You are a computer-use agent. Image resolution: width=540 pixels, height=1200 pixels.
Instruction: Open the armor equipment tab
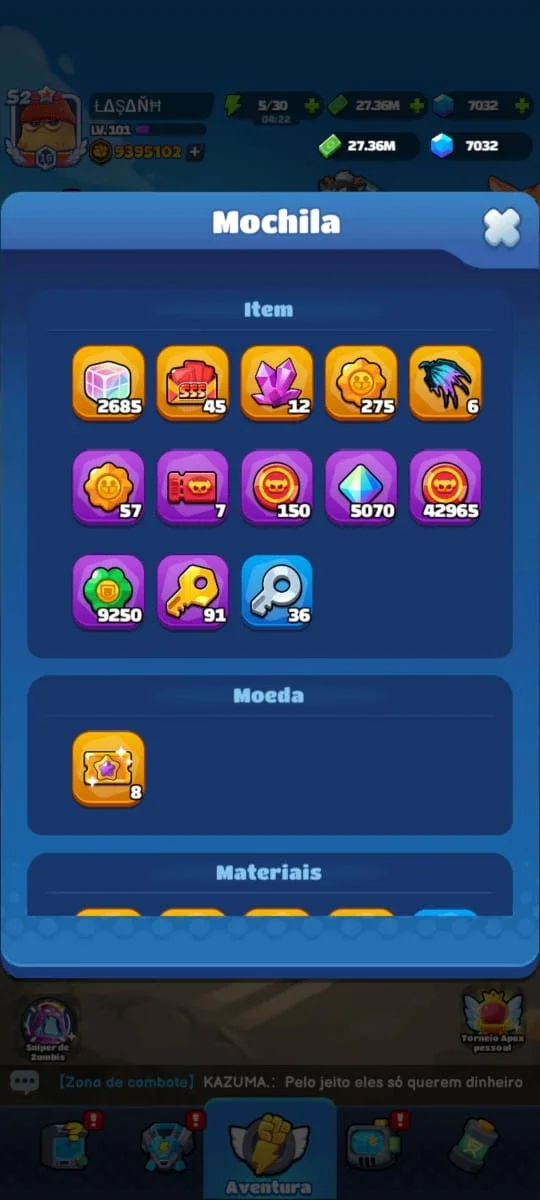click(x=168, y=1146)
